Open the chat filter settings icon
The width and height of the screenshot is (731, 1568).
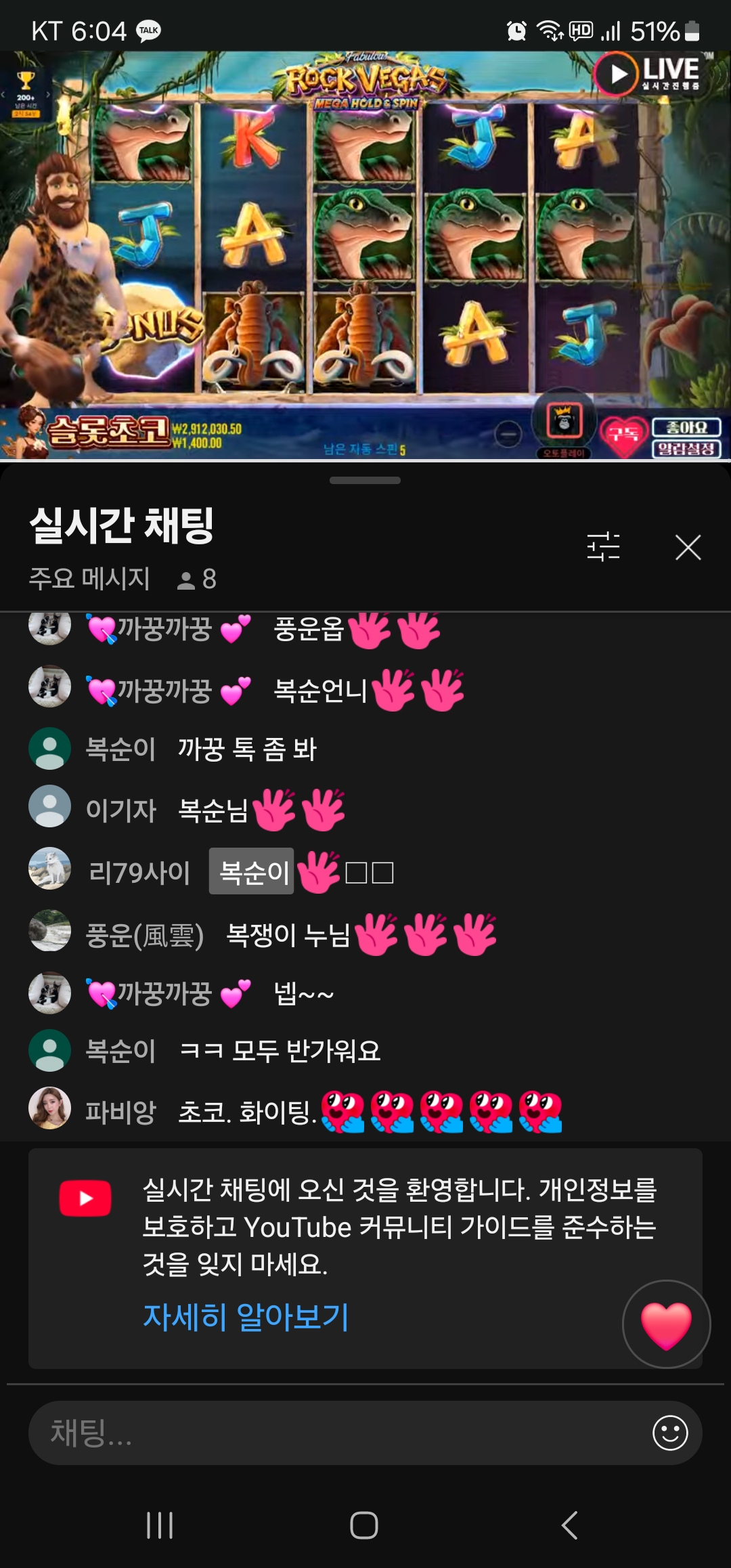[x=603, y=546]
